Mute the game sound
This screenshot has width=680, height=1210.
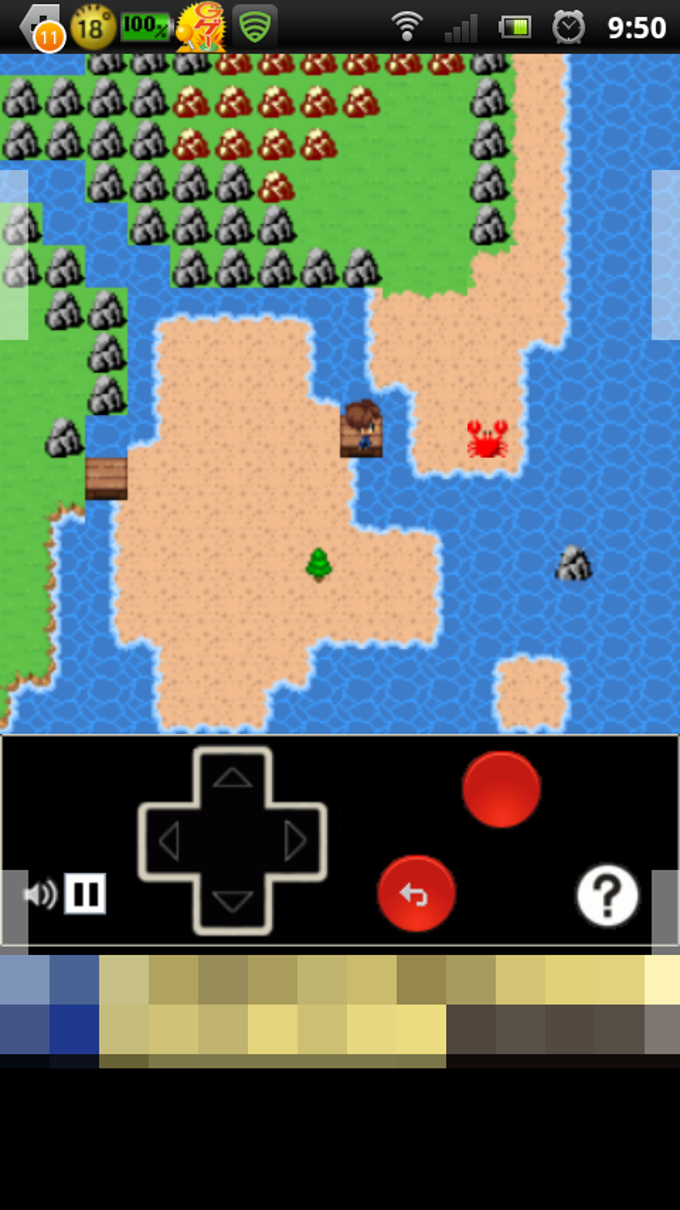pos(40,894)
